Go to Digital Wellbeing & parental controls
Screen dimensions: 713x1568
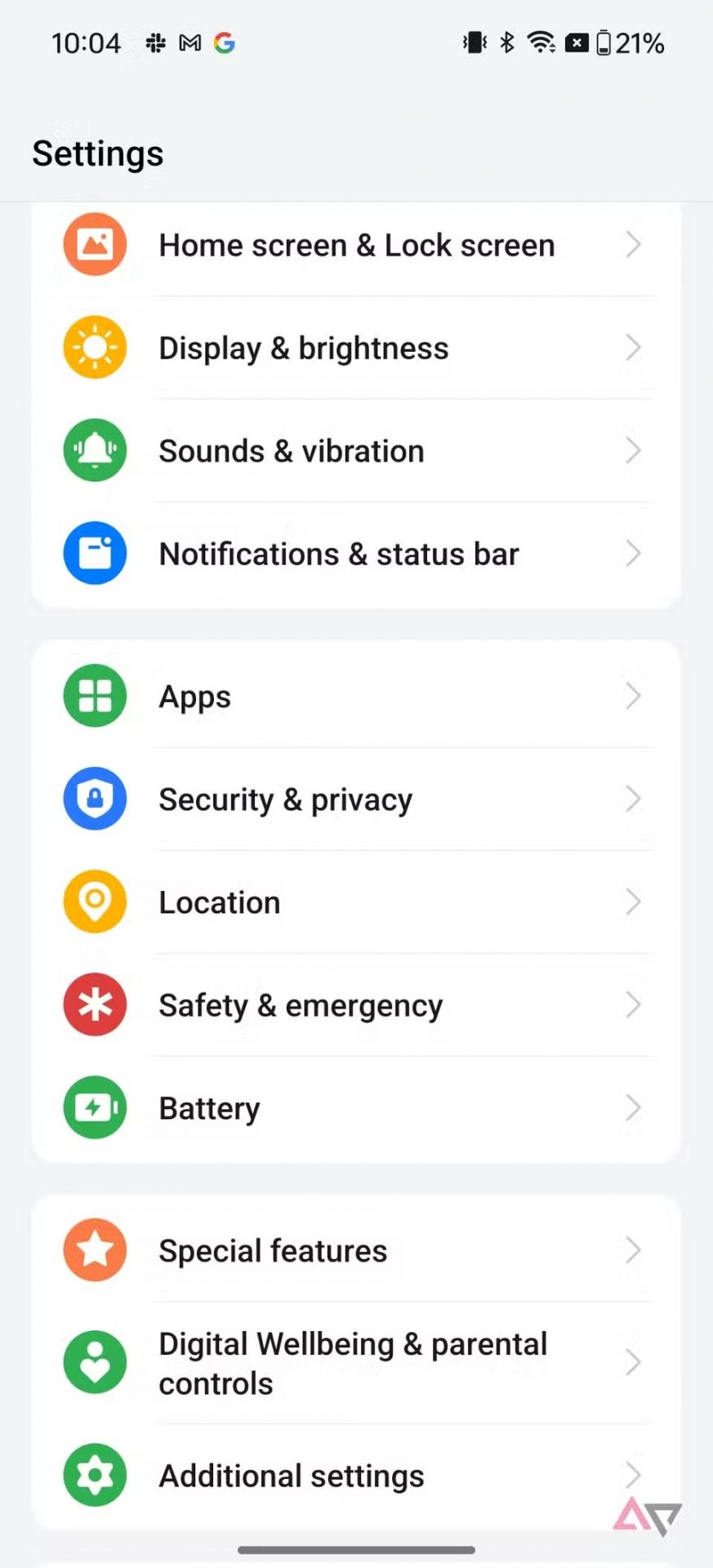tap(356, 1363)
